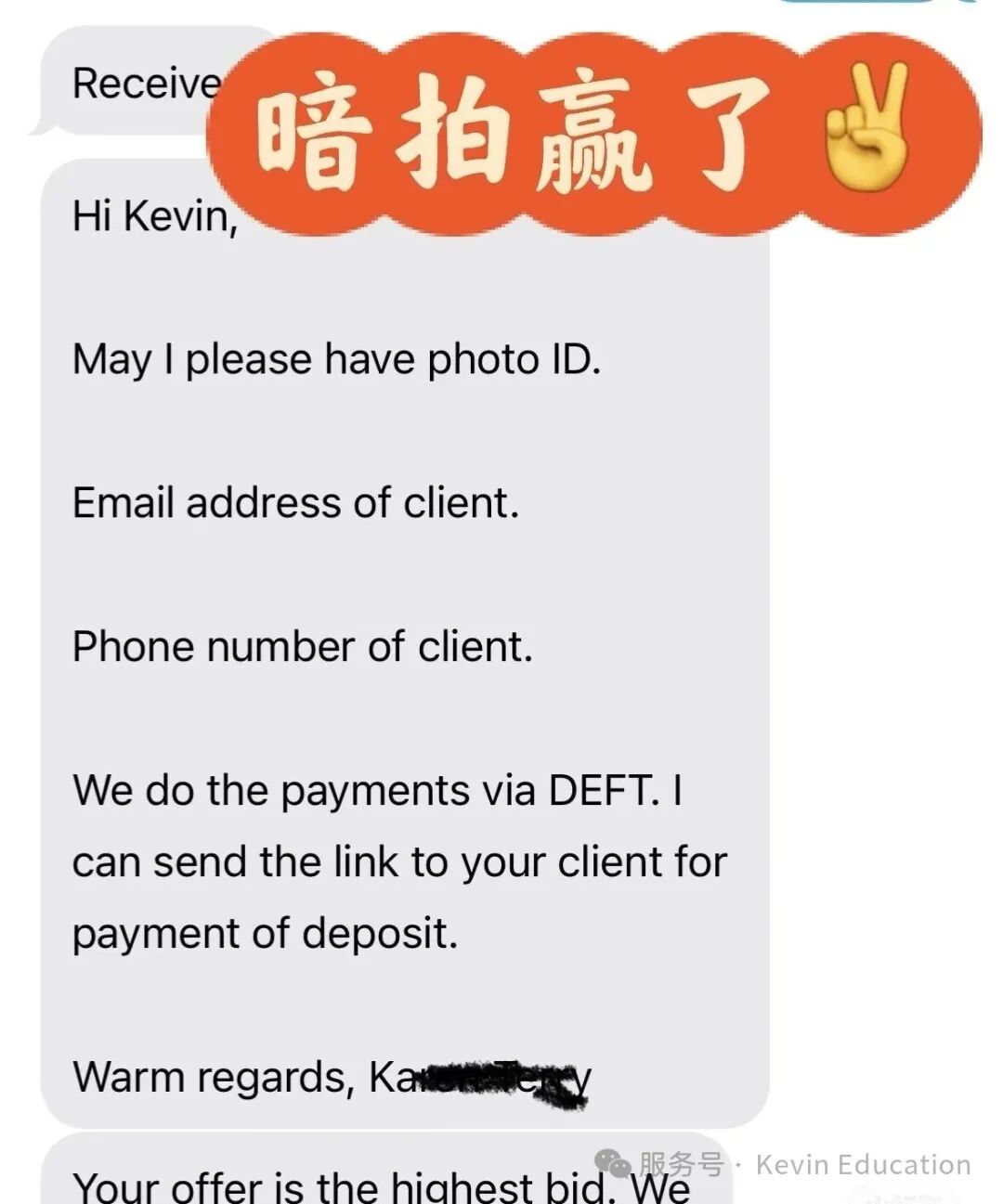Click the 'May I please have photo ID.' line
The width and height of the screenshot is (1003, 1204).
coord(338,357)
